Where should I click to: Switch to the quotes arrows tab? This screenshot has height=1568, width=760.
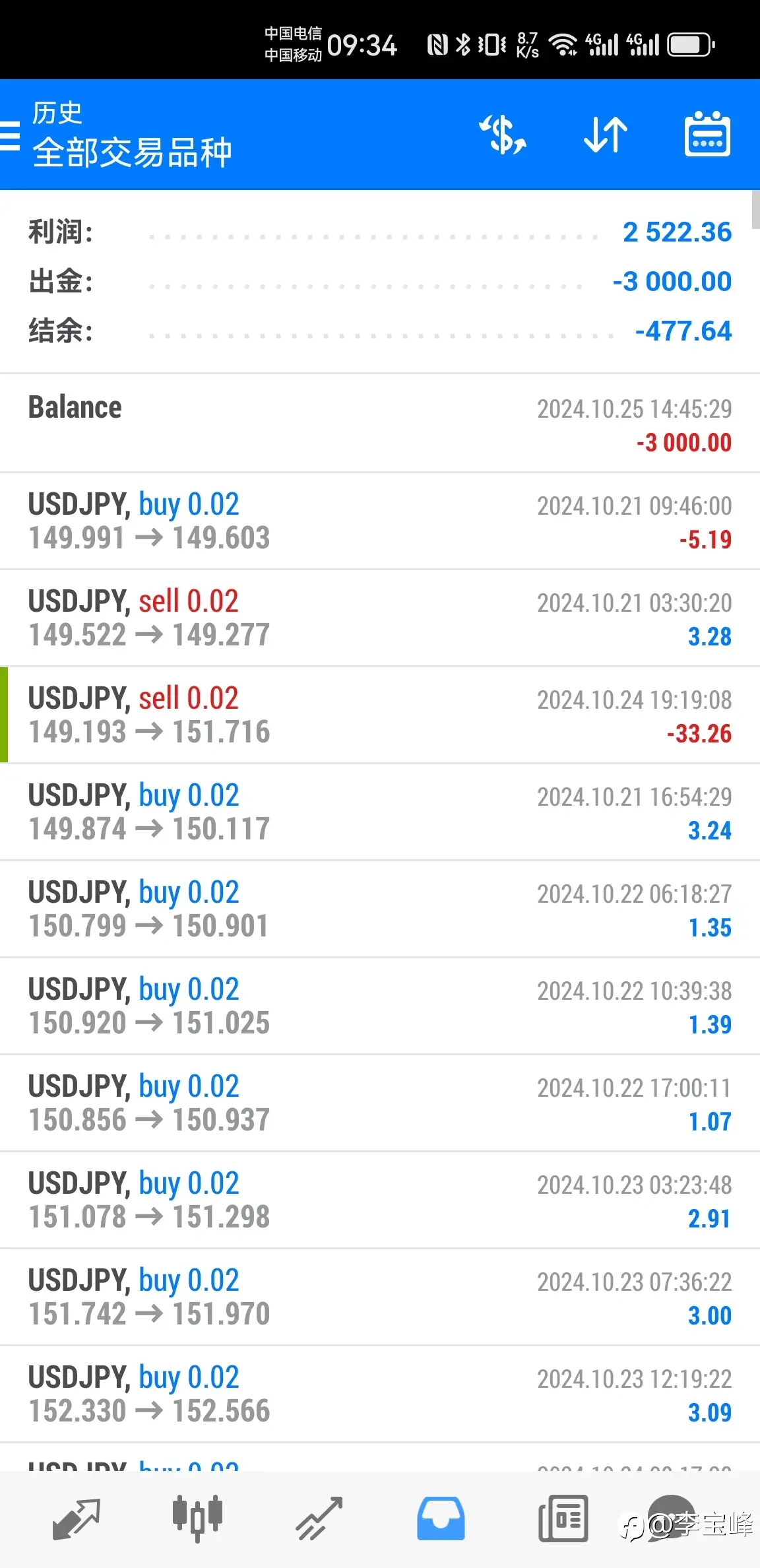point(76,1519)
